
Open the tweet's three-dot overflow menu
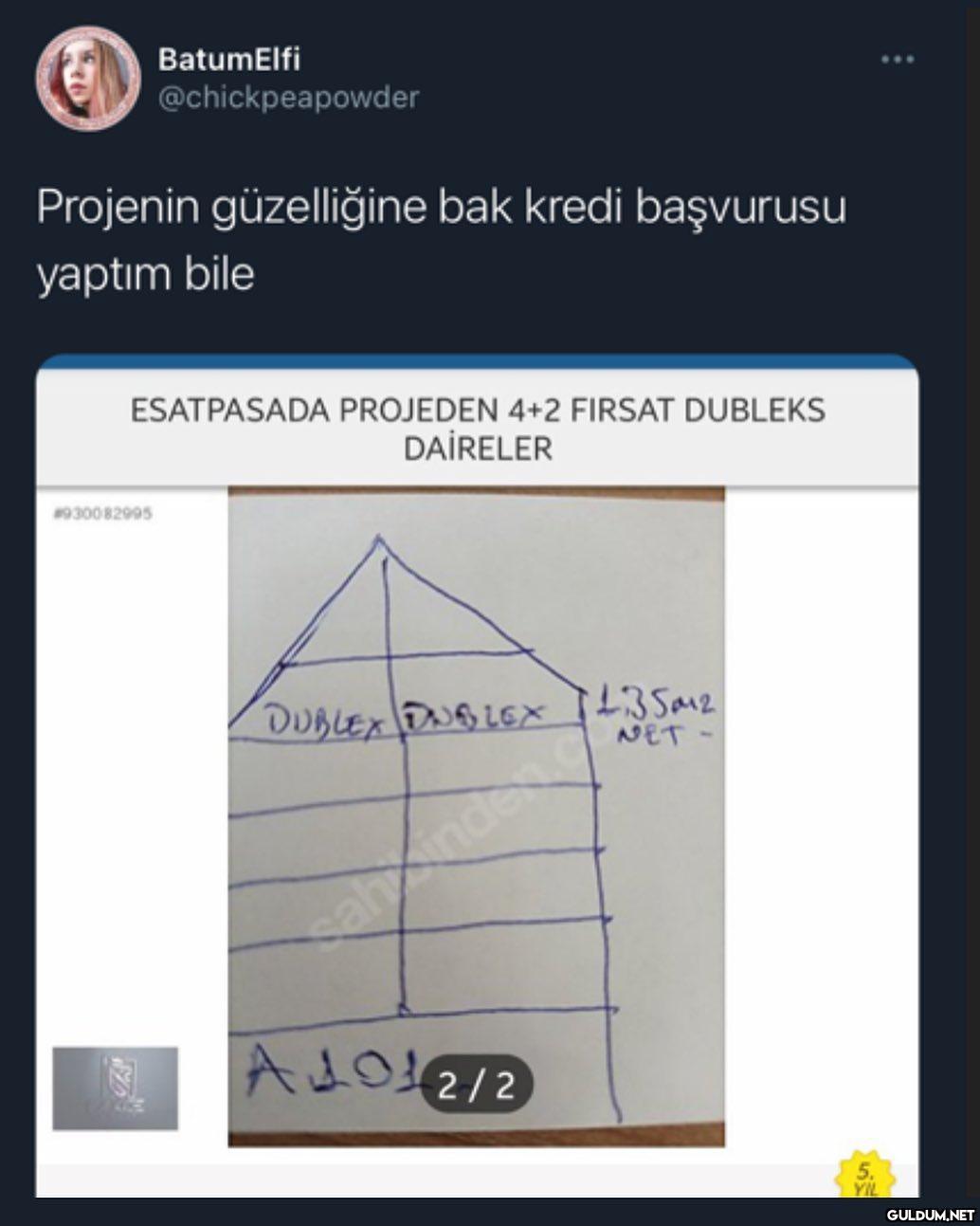click(897, 60)
